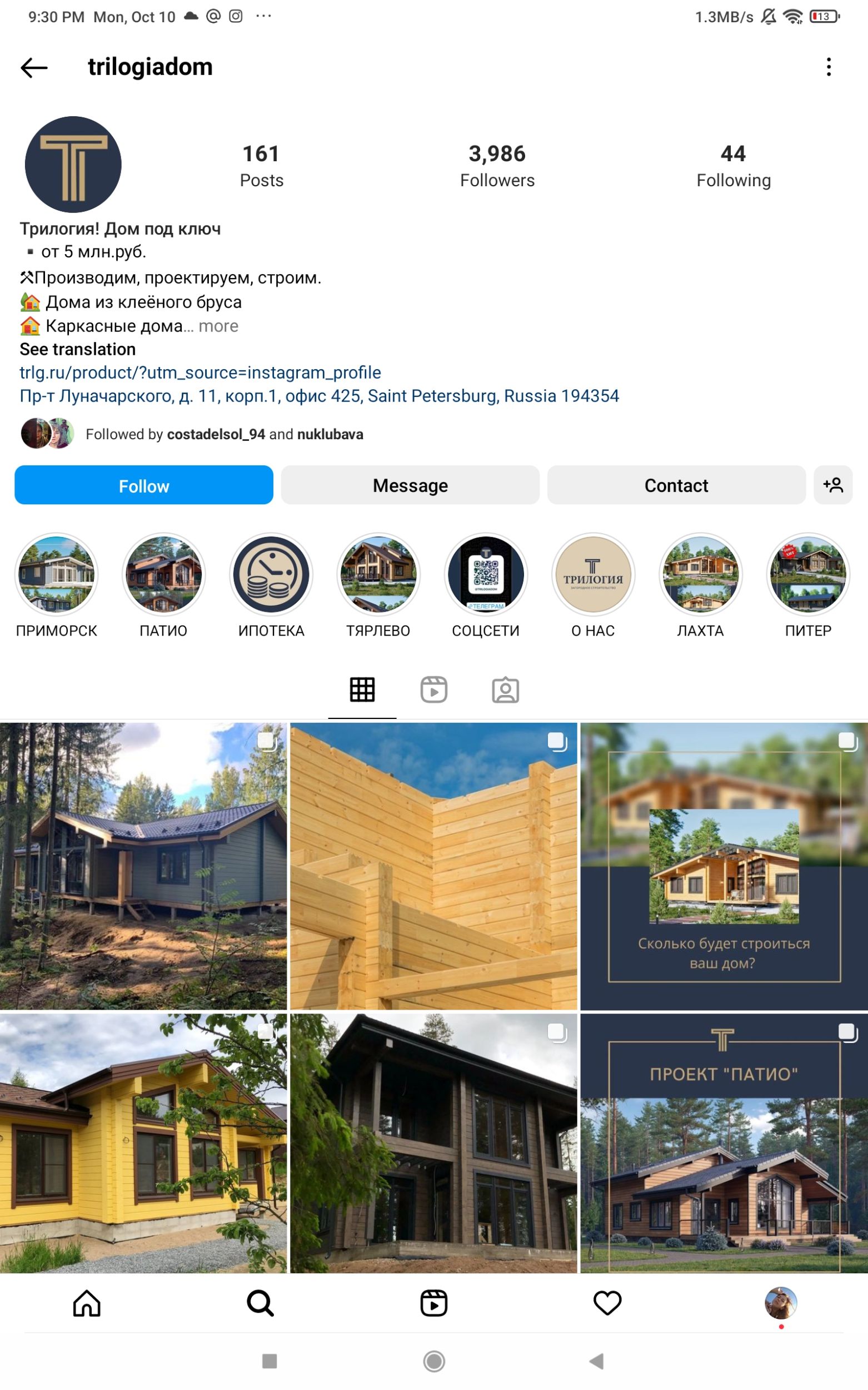The width and height of the screenshot is (868, 1390).
Task: Open the О НАС highlight
Action: [x=593, y=574]
